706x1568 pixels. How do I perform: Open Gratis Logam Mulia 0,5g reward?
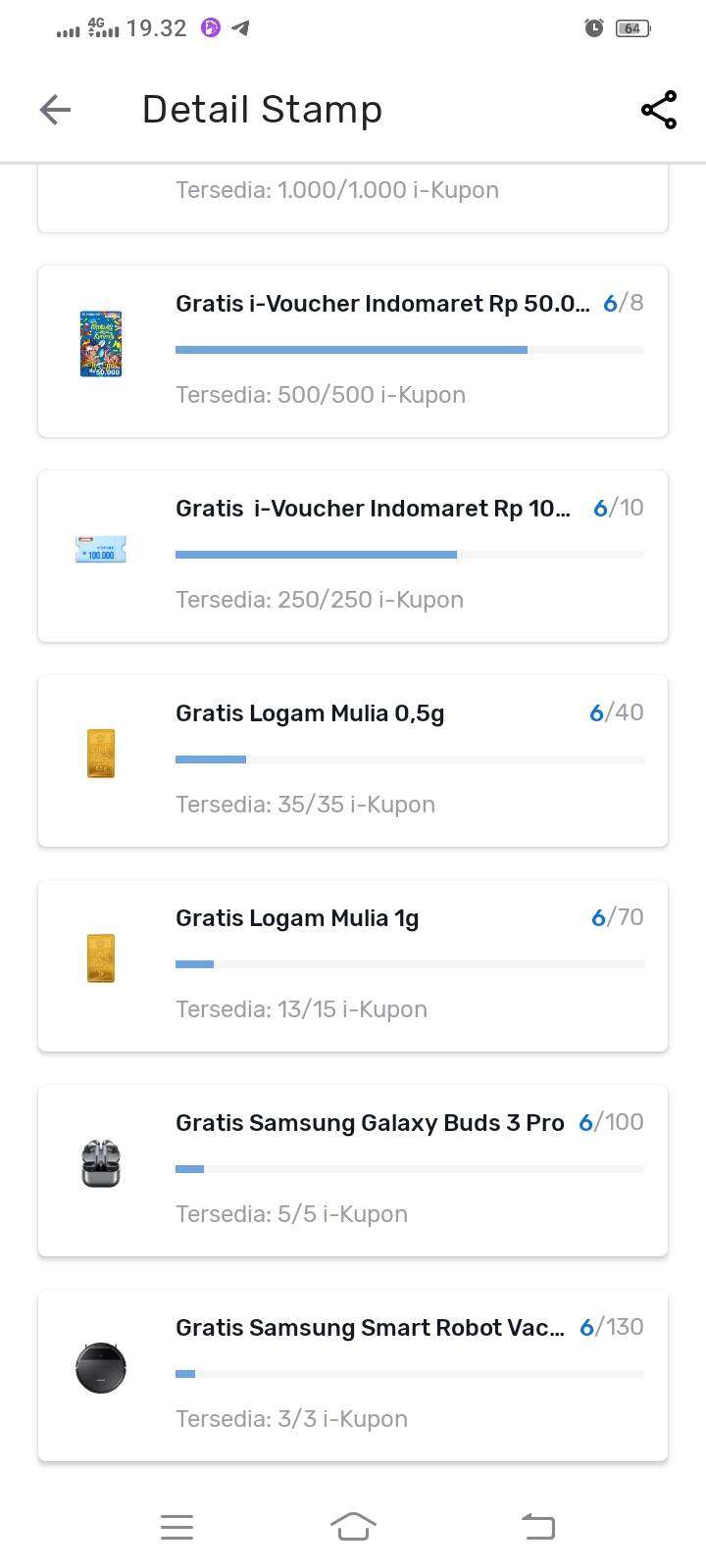tap(353, 760)
